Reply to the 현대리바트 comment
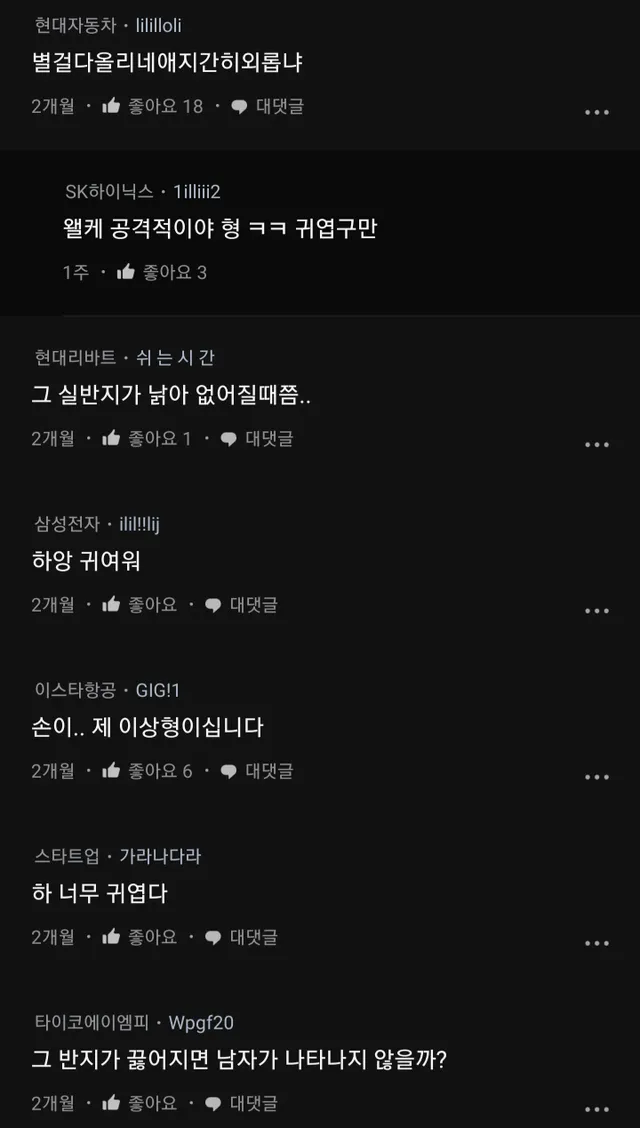 point(255,438)
